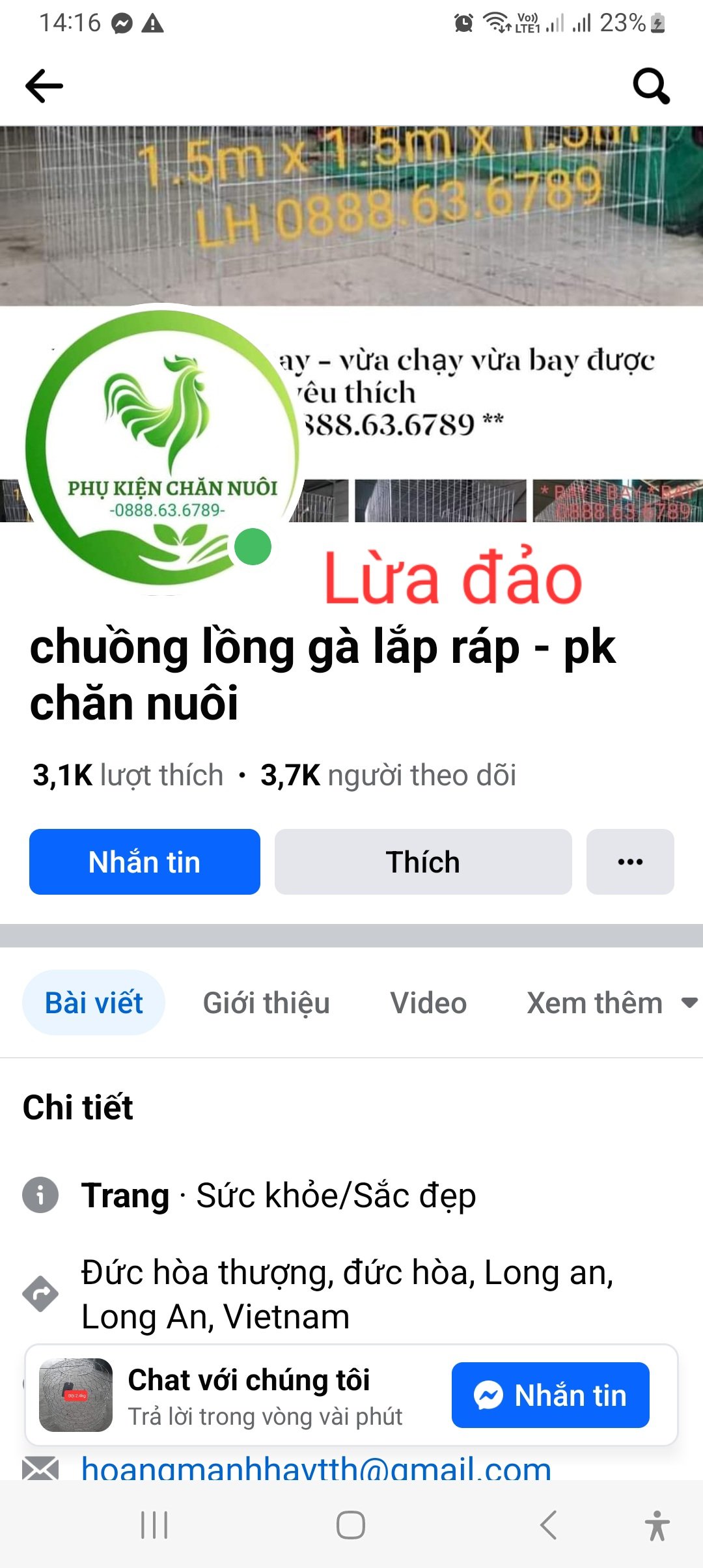Screen dimensions: 703x1568
Task: Switch to the Bài viết tab
Action: click(94, 1003)
